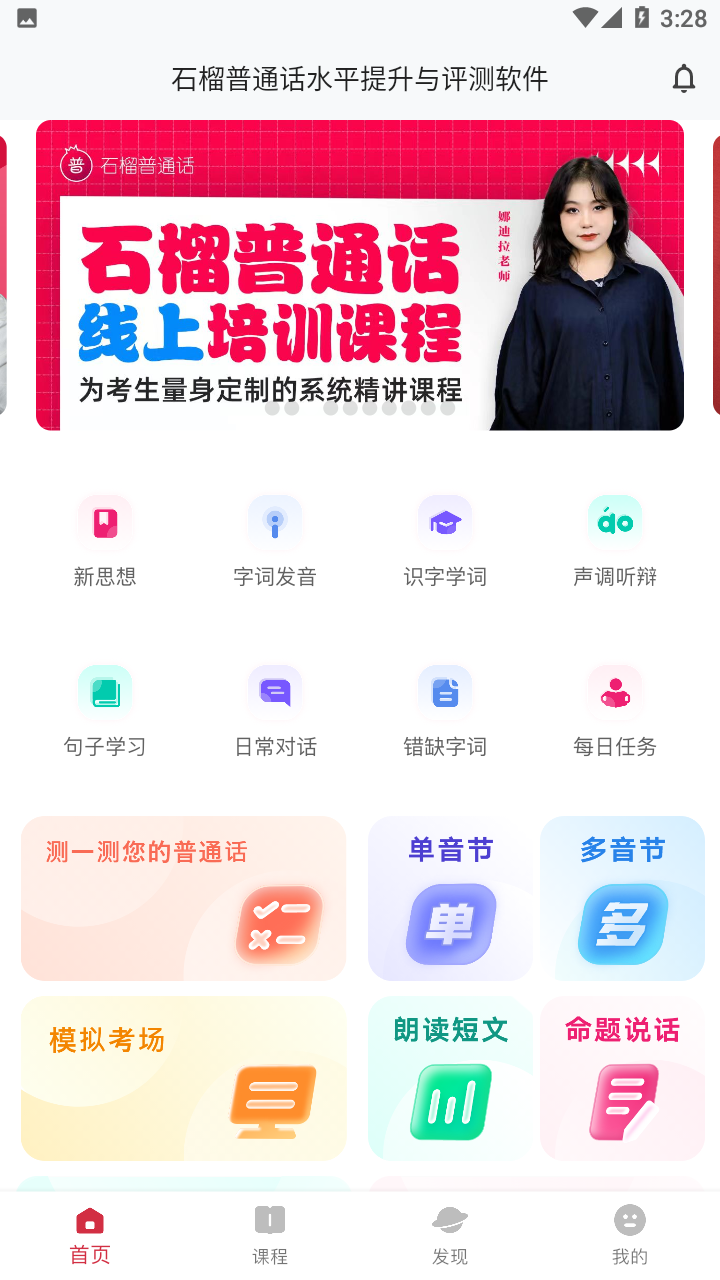
Task: Switch to the 发现 tab
Action: pos(450,1236)
